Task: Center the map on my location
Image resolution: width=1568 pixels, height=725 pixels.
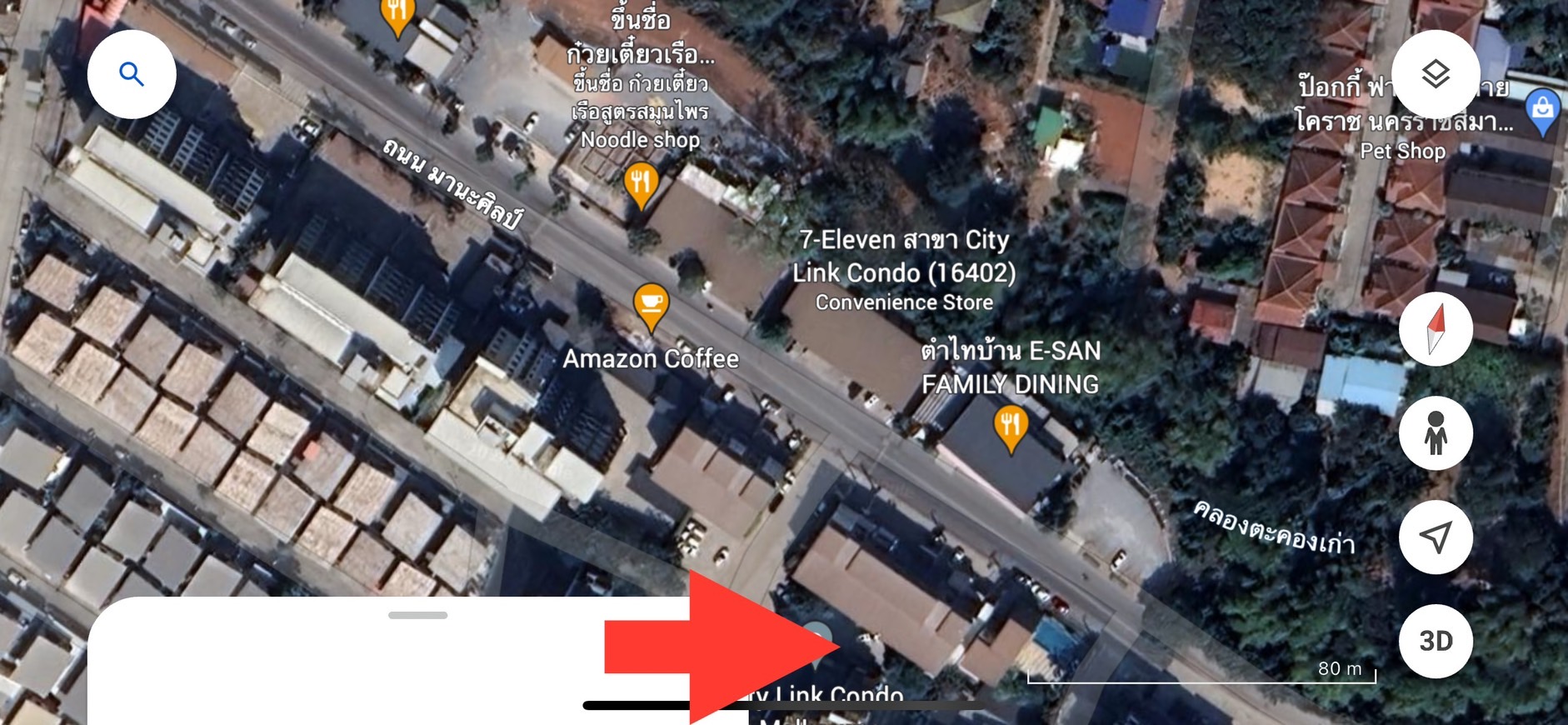Action: [1436, 537]
